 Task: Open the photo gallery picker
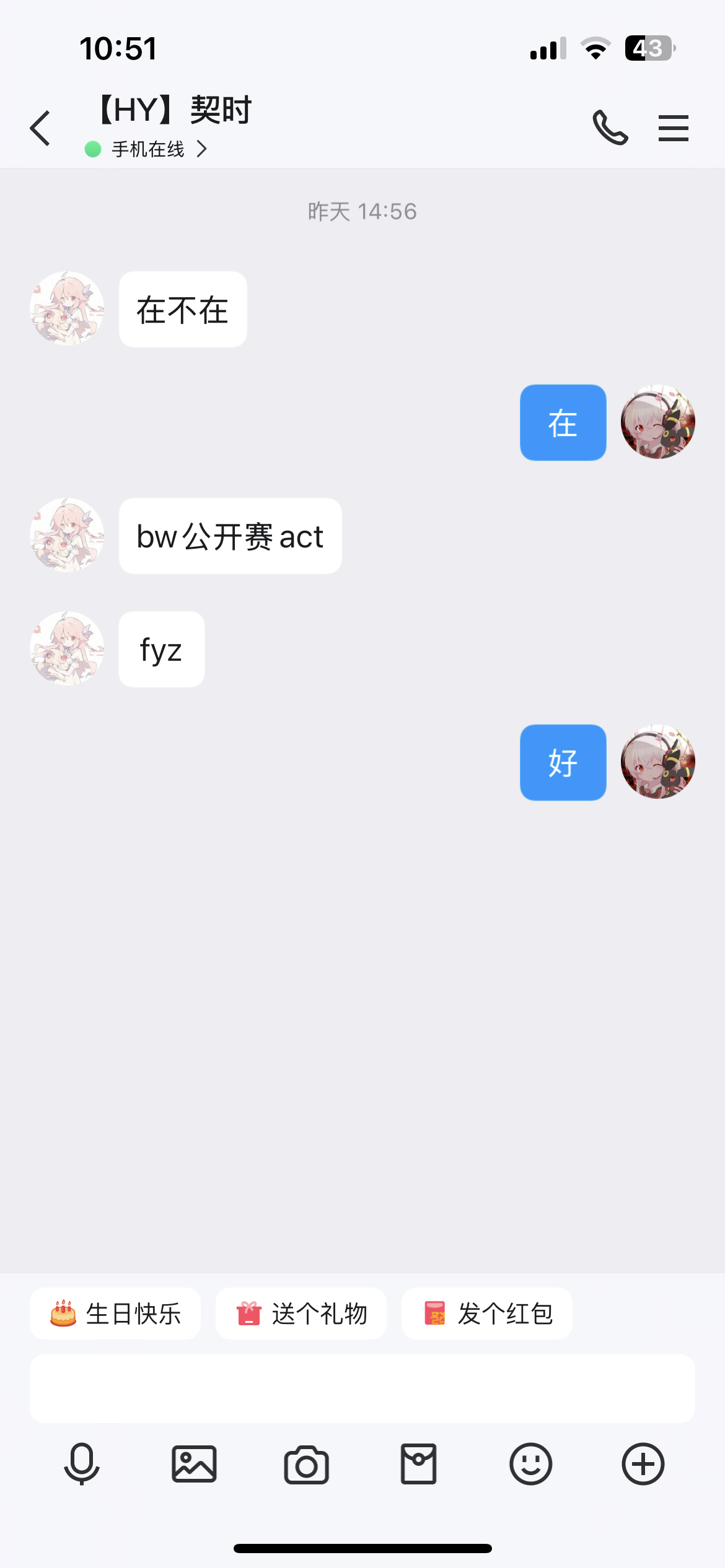click(x=194, y=1464)
